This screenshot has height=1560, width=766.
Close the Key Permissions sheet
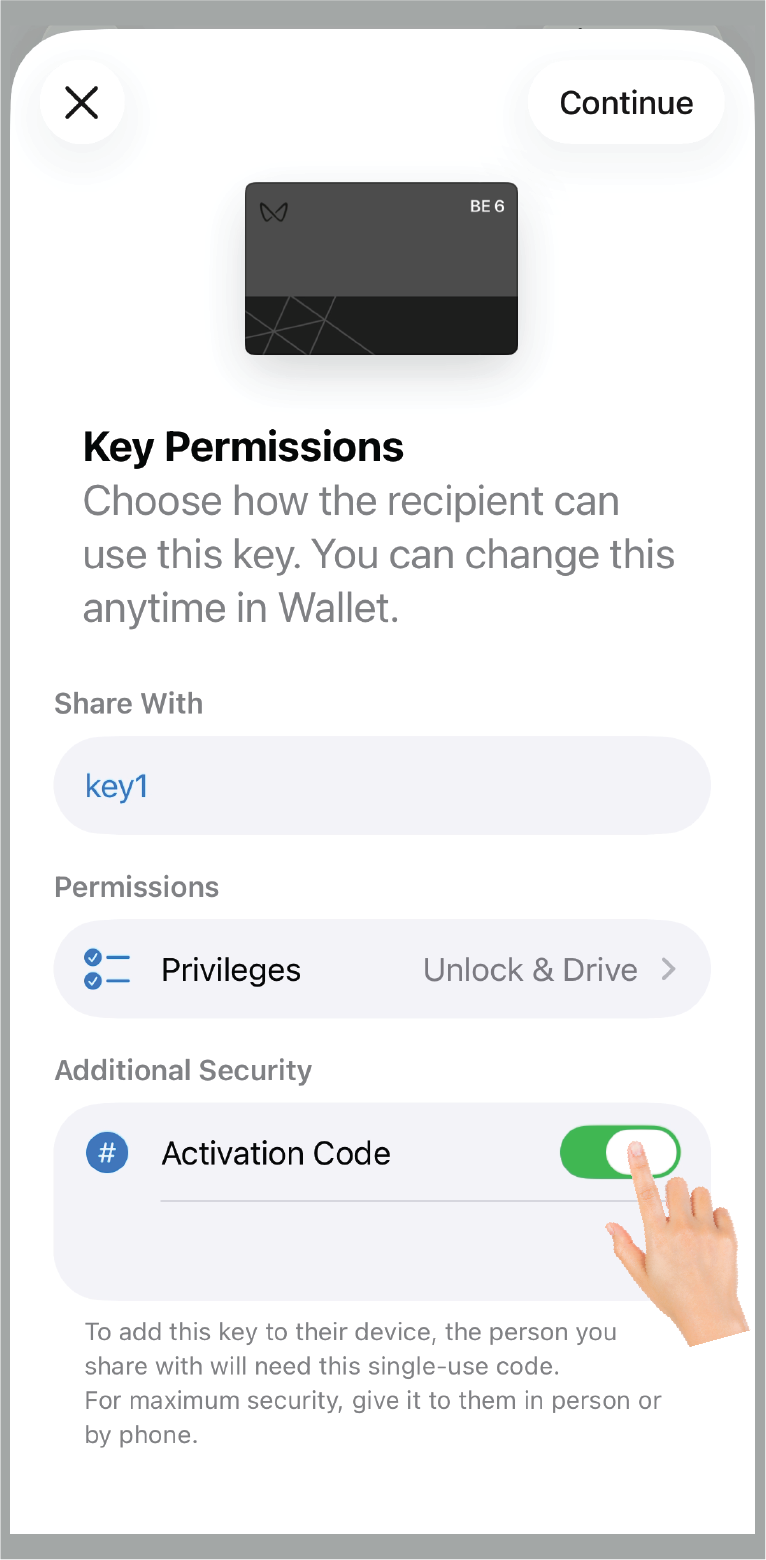pos(82,102)
